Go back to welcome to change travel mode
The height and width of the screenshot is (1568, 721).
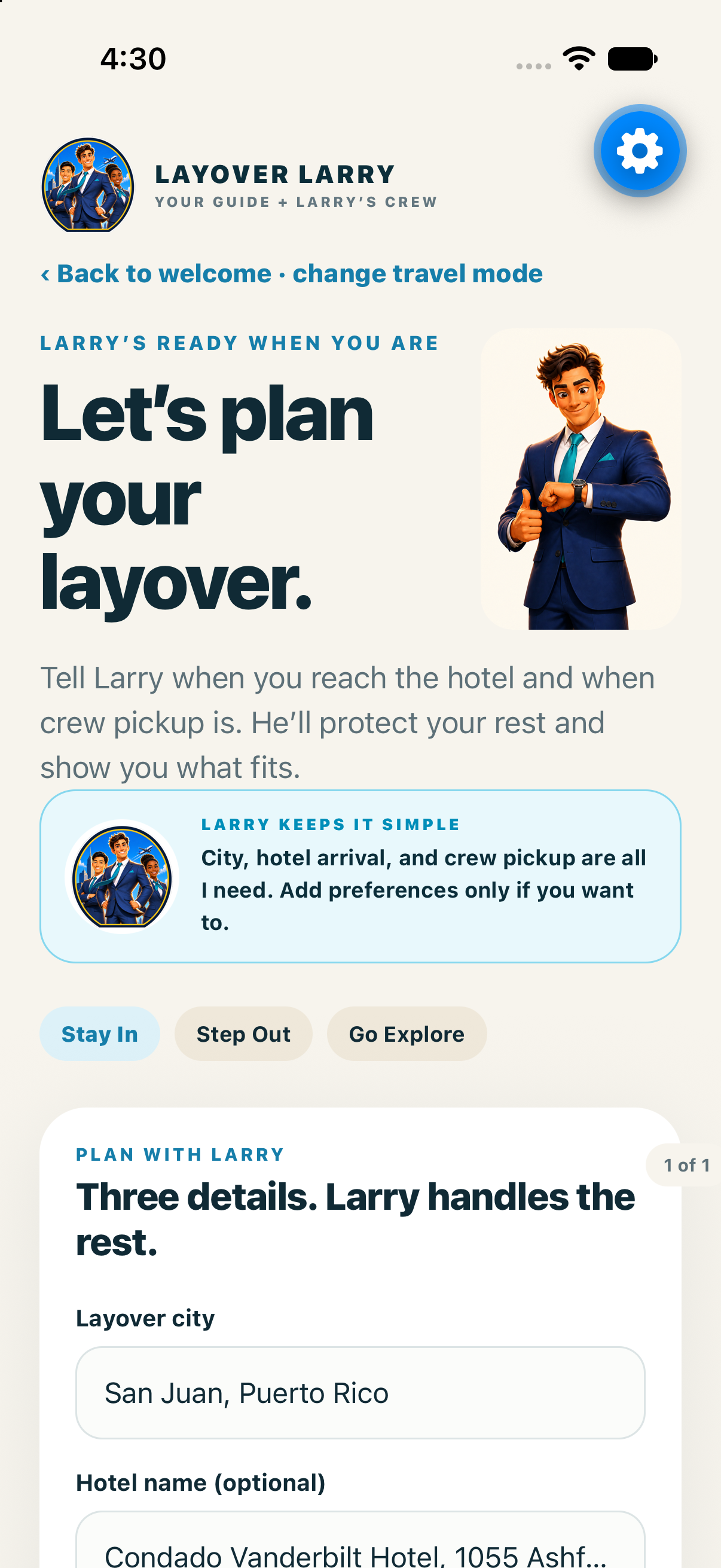click(291, 274)
